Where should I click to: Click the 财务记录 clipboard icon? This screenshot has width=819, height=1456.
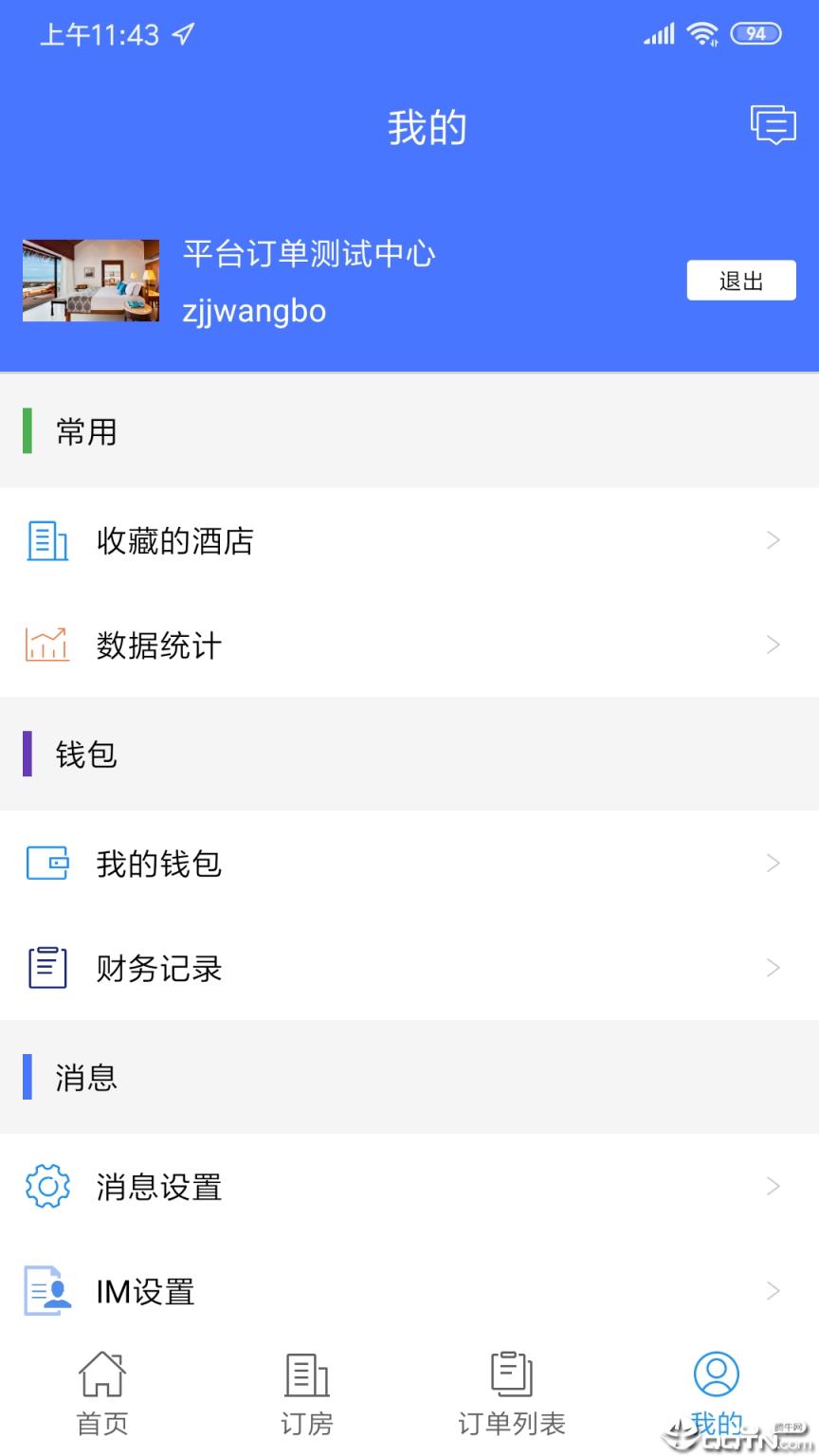tap(46, 967)
